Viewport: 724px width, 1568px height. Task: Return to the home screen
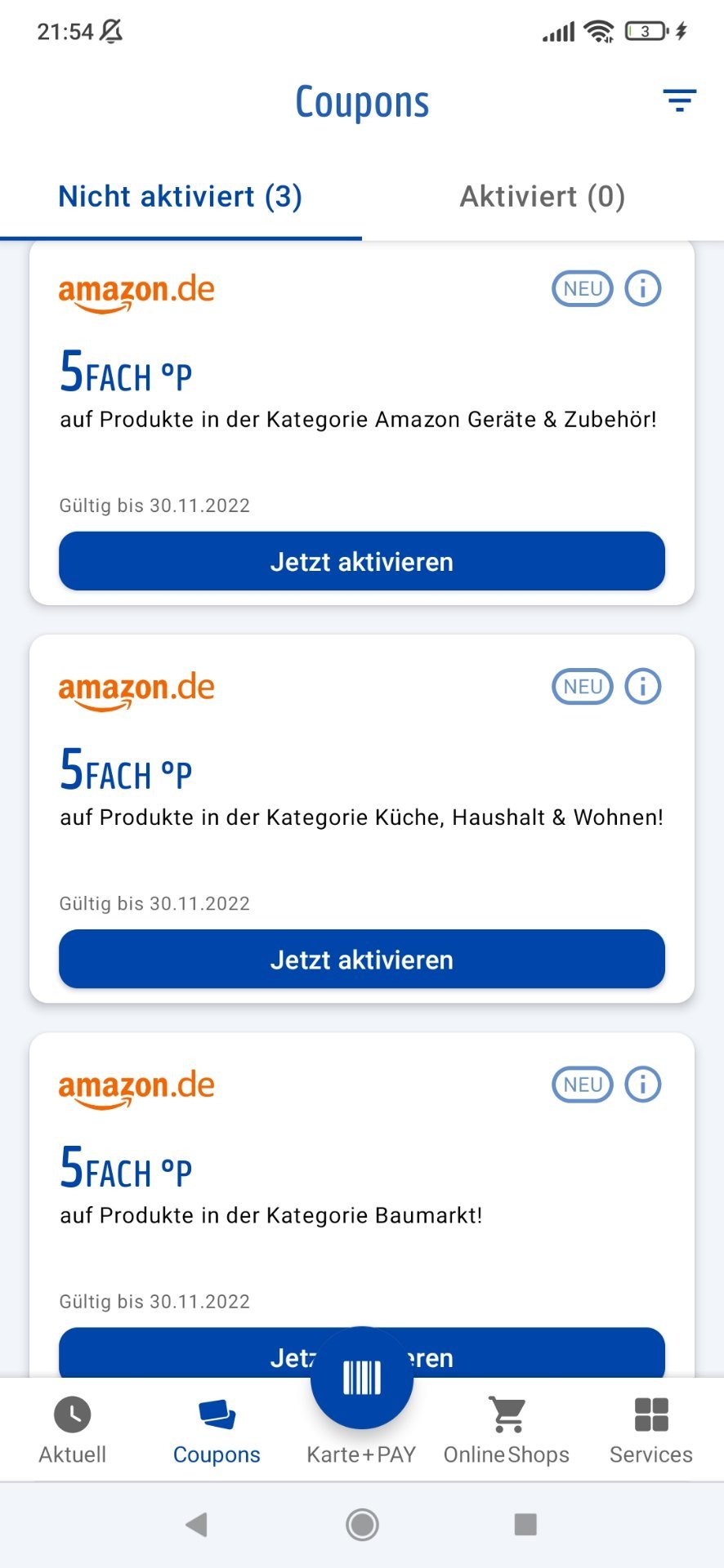pos(362,1524)
